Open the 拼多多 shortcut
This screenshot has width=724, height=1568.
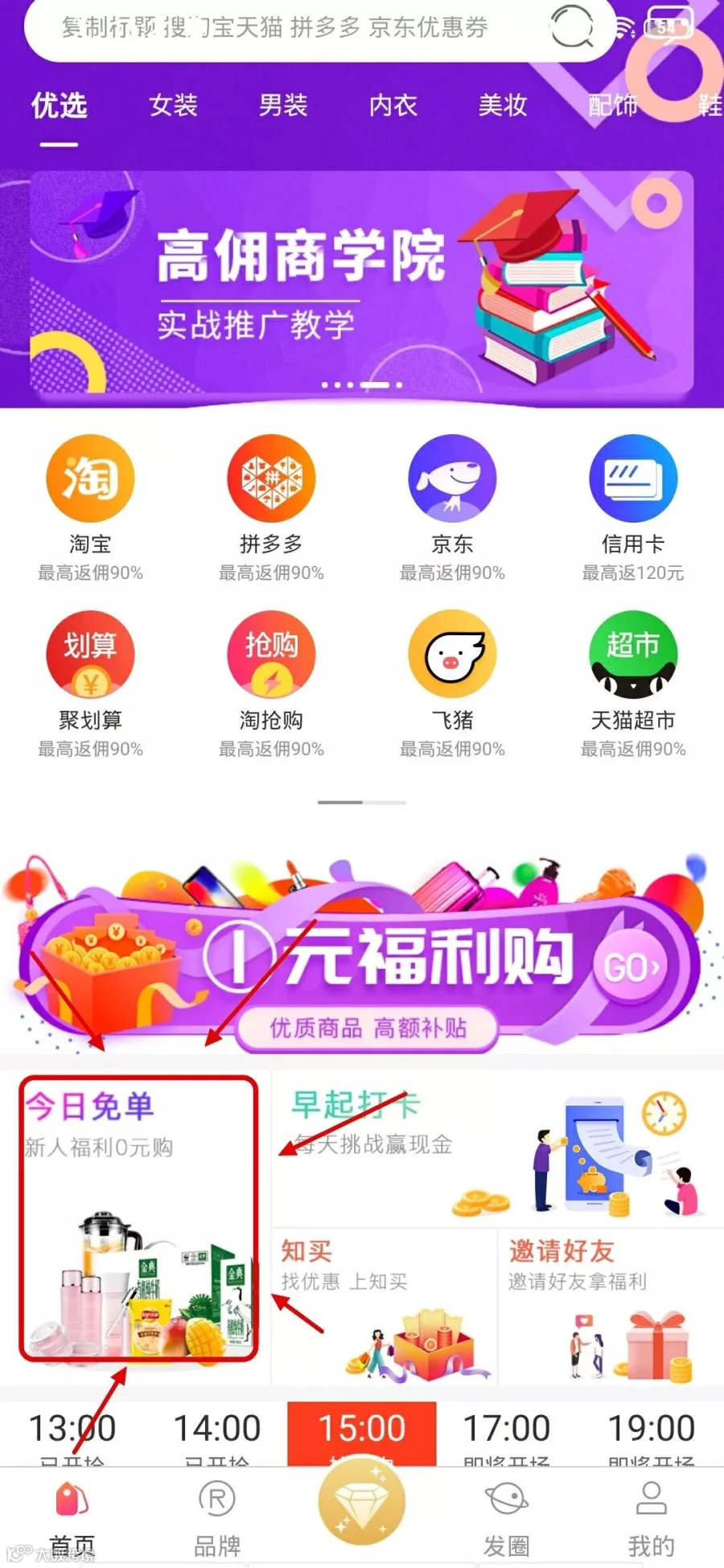click(271, 508)
